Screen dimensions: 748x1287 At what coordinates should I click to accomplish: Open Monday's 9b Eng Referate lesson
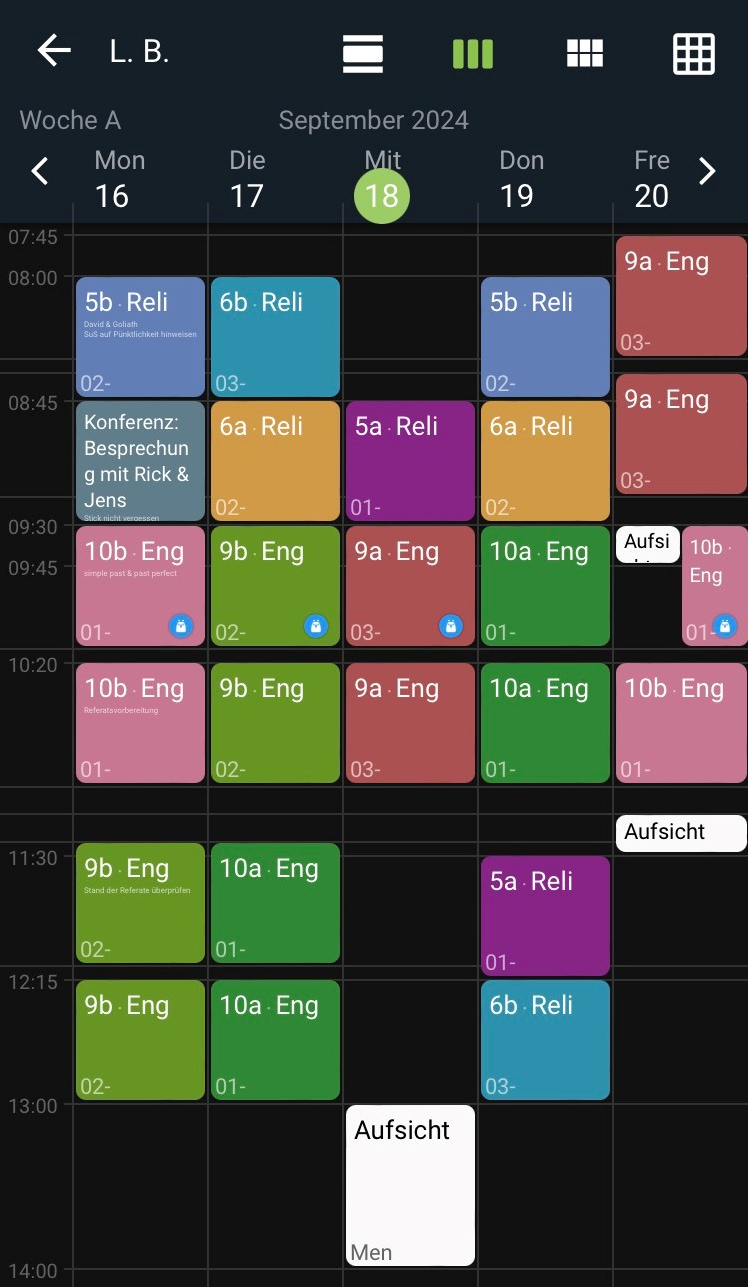point(140,903)
